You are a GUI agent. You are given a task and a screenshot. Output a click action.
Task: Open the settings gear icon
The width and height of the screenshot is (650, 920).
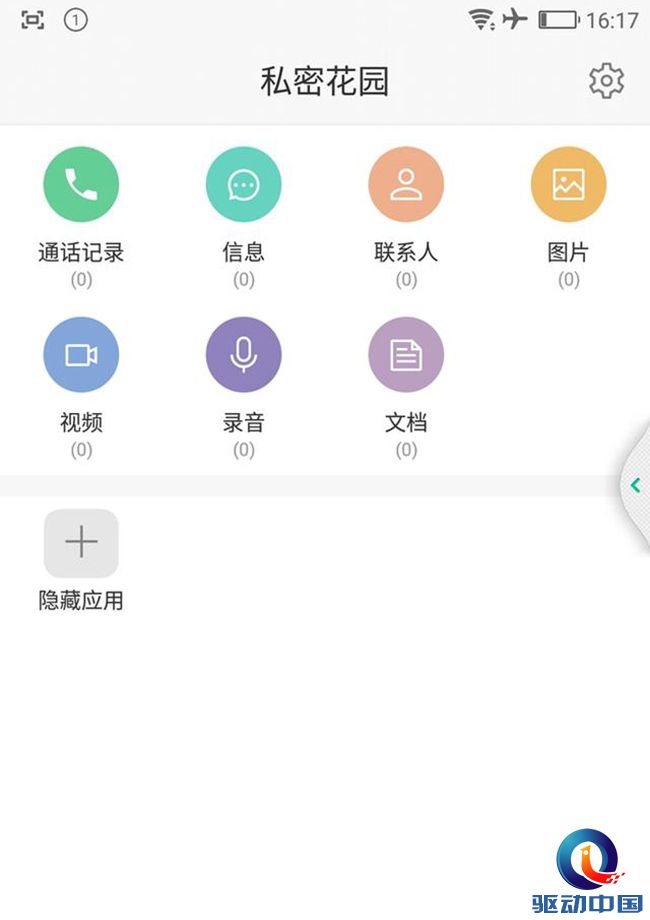606,81
